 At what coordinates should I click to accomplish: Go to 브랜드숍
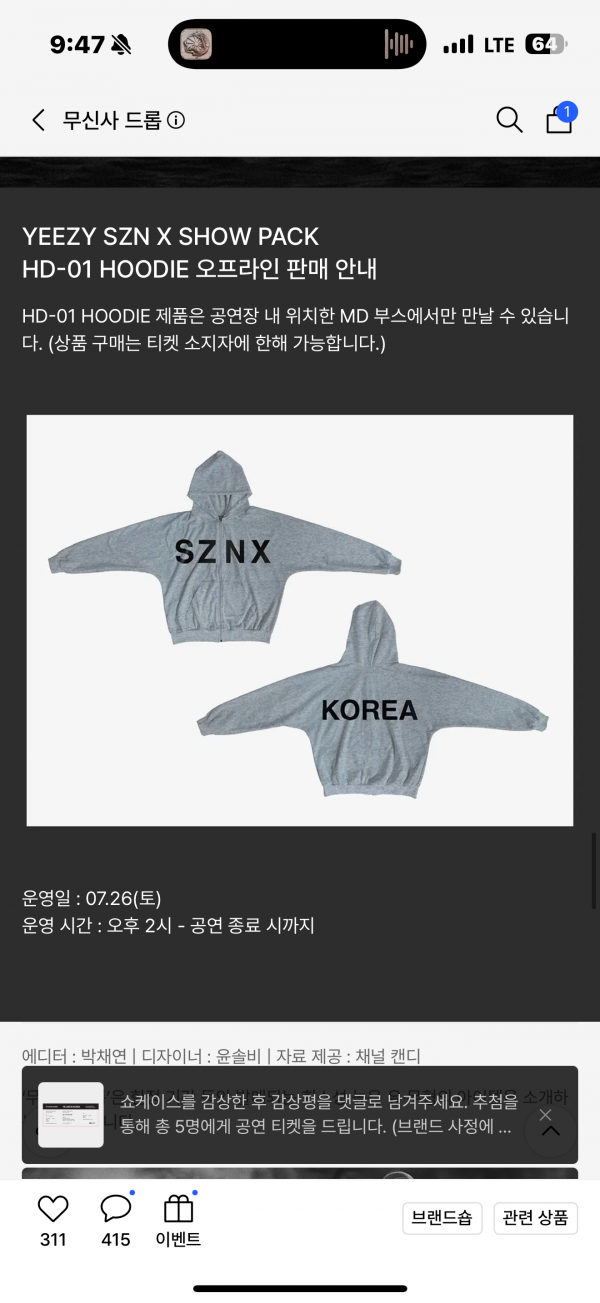443,1218
